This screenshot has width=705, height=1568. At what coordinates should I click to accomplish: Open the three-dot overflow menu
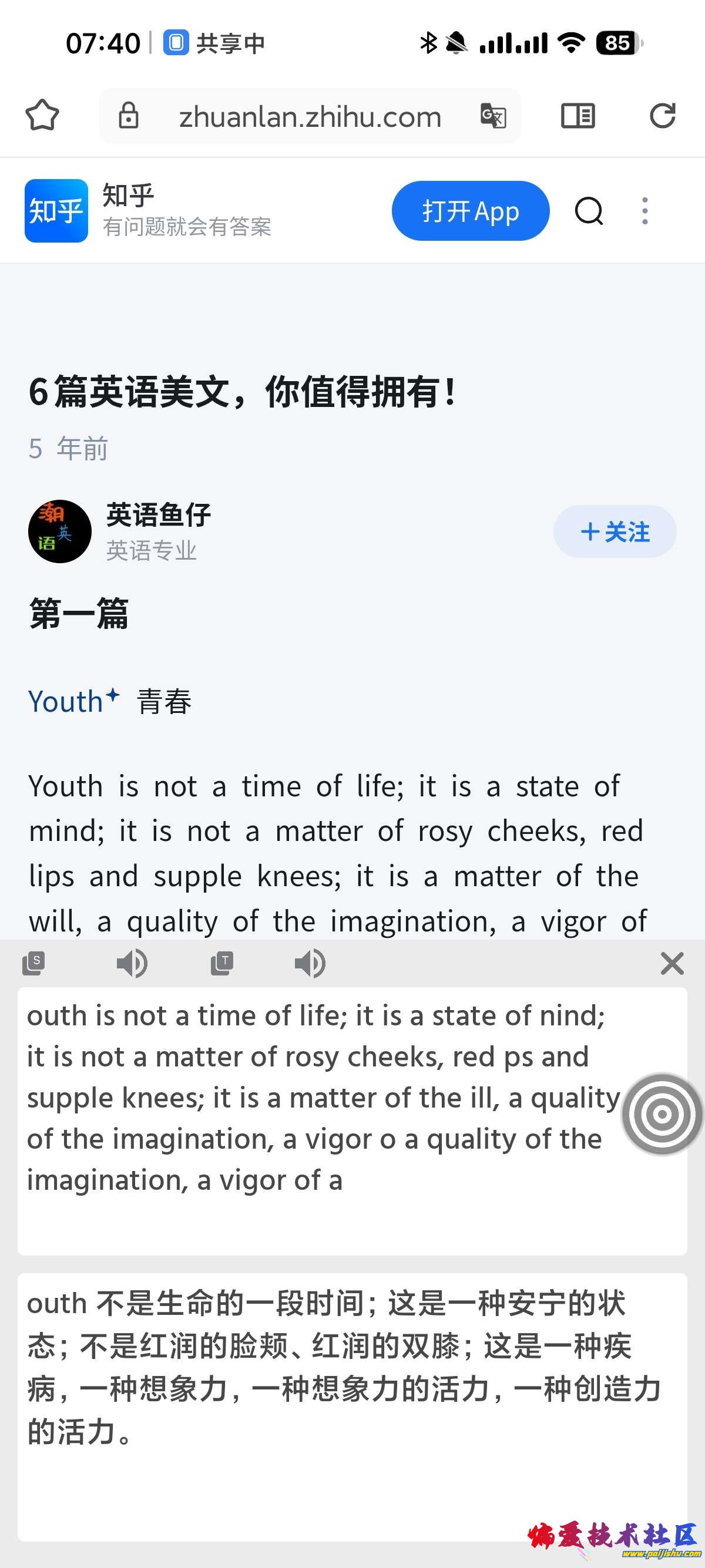tap(644, 211)
